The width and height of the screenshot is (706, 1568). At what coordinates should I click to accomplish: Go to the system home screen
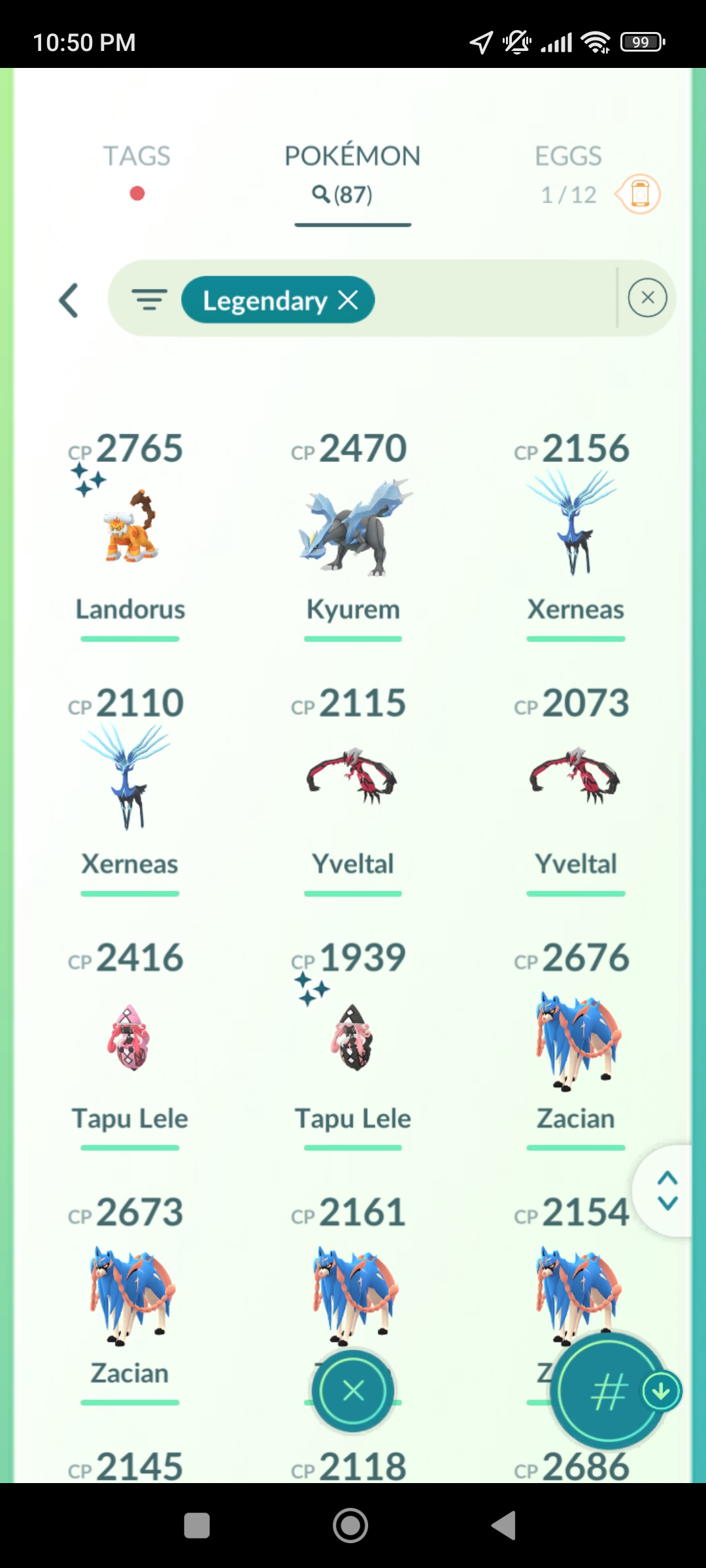click(x=350, y=1526)
